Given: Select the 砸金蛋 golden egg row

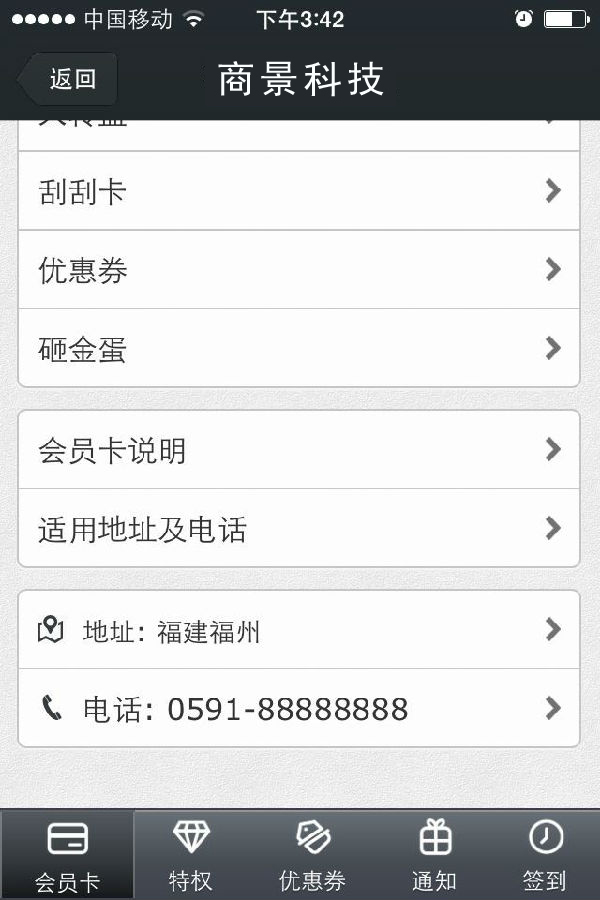Looking at the screenshot, I should click(298, 349).
